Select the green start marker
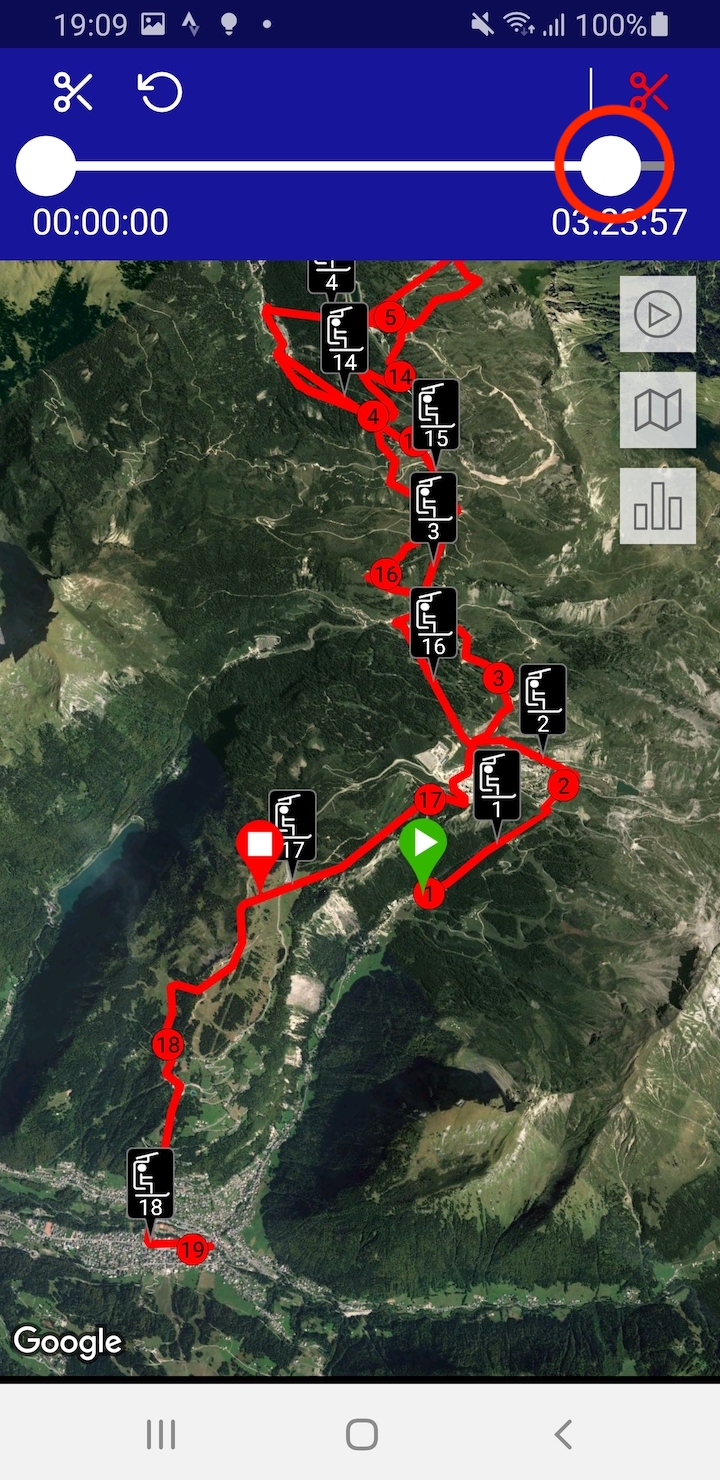 coord(423,845)
